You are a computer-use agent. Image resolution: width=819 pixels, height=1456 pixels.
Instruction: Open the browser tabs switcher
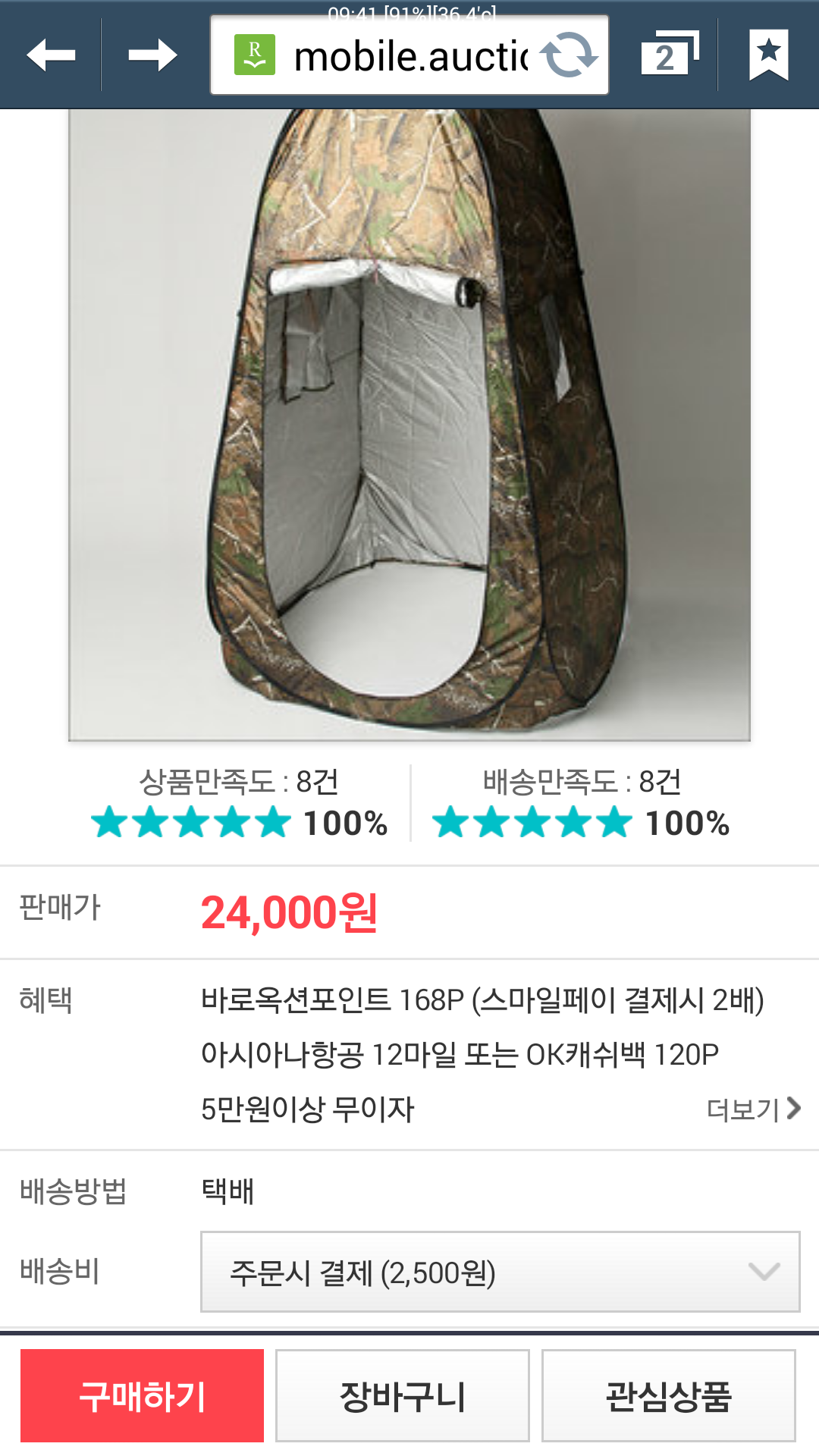[669, 55]
